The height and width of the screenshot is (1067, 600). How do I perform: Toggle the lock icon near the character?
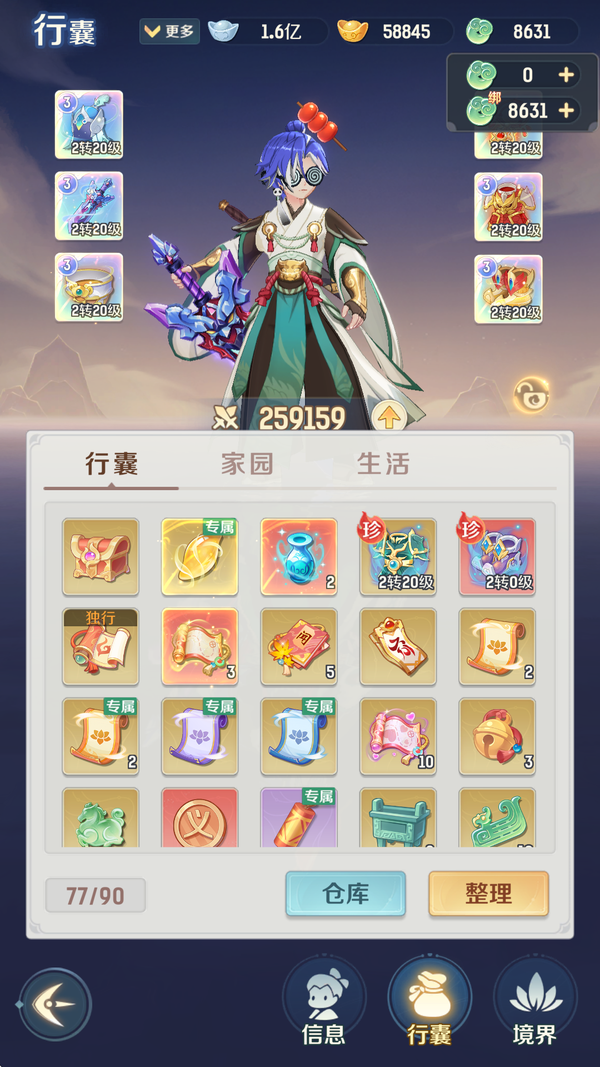point(531,396)
